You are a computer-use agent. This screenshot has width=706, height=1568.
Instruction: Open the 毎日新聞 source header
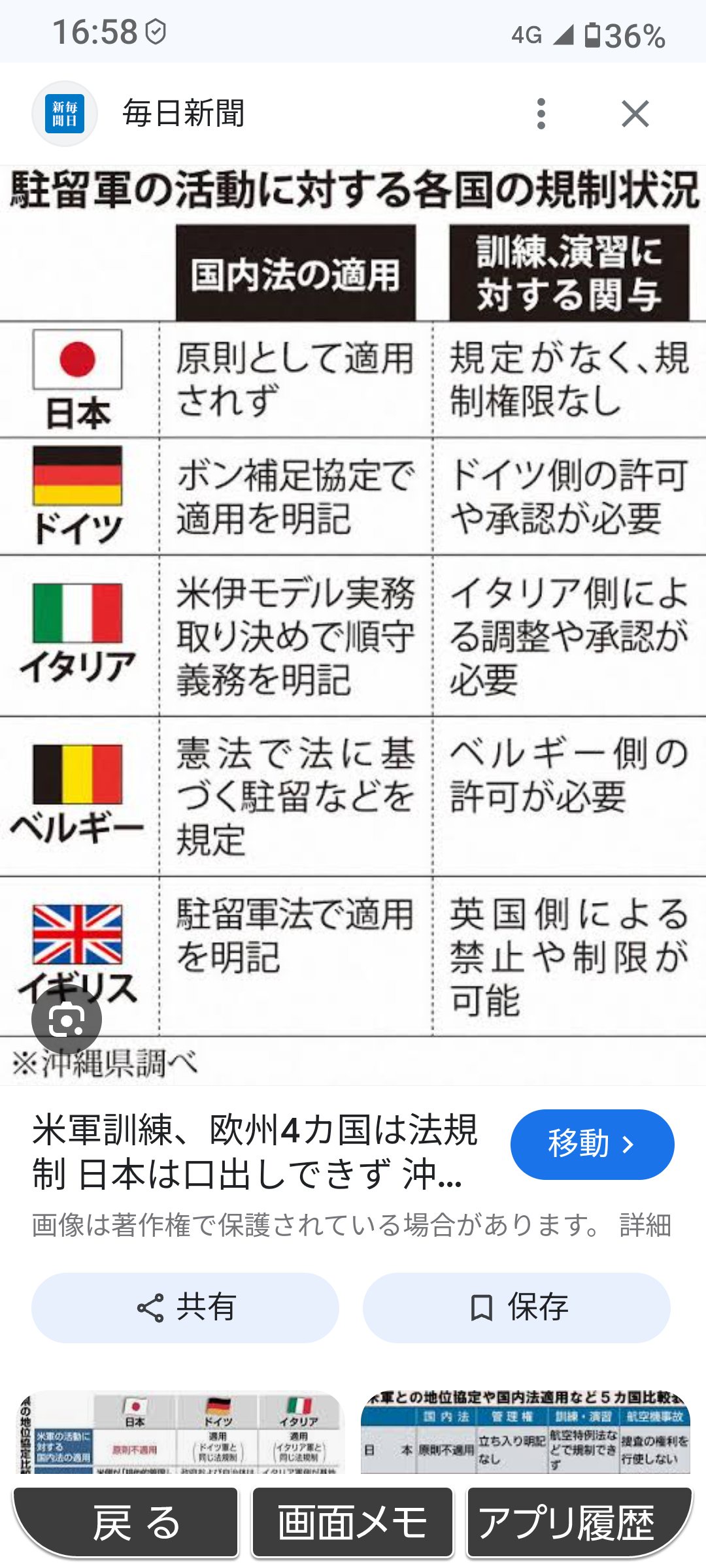[x=183, y=114]
